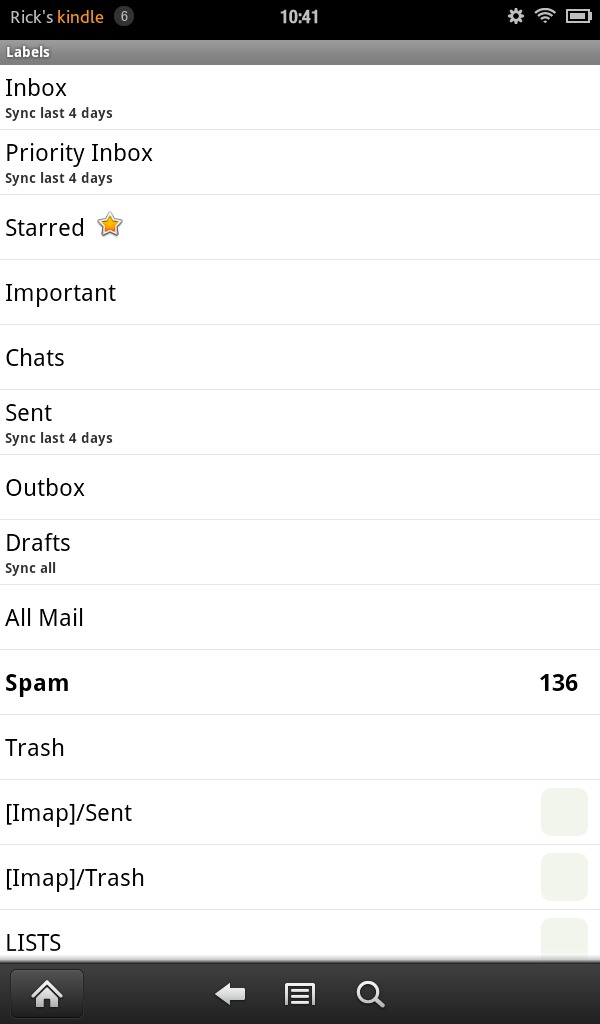The width and height of the screenshot is (600, 1024).
Task: Open the Starred label
Action: click(x=300, y=227)
